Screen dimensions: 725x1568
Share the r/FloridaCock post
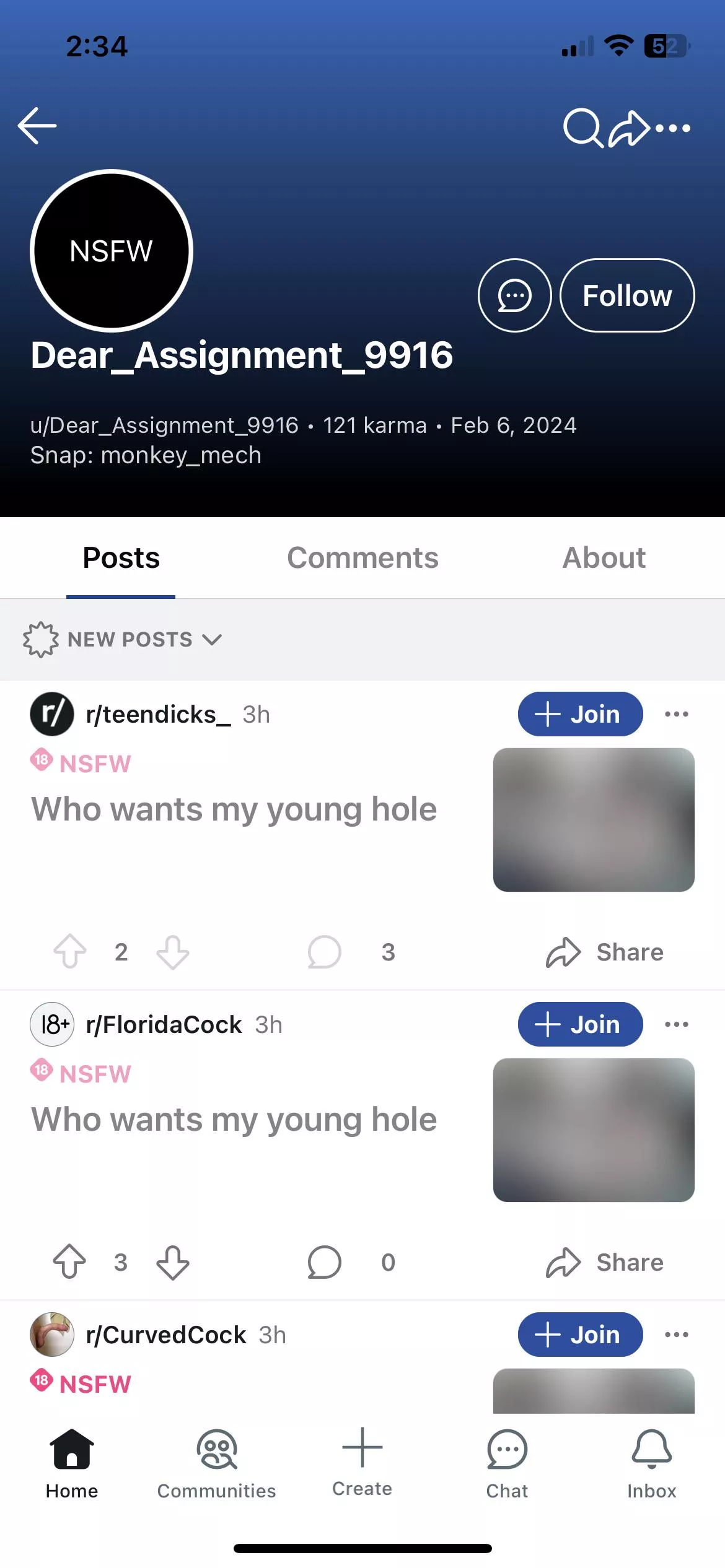605,1262
